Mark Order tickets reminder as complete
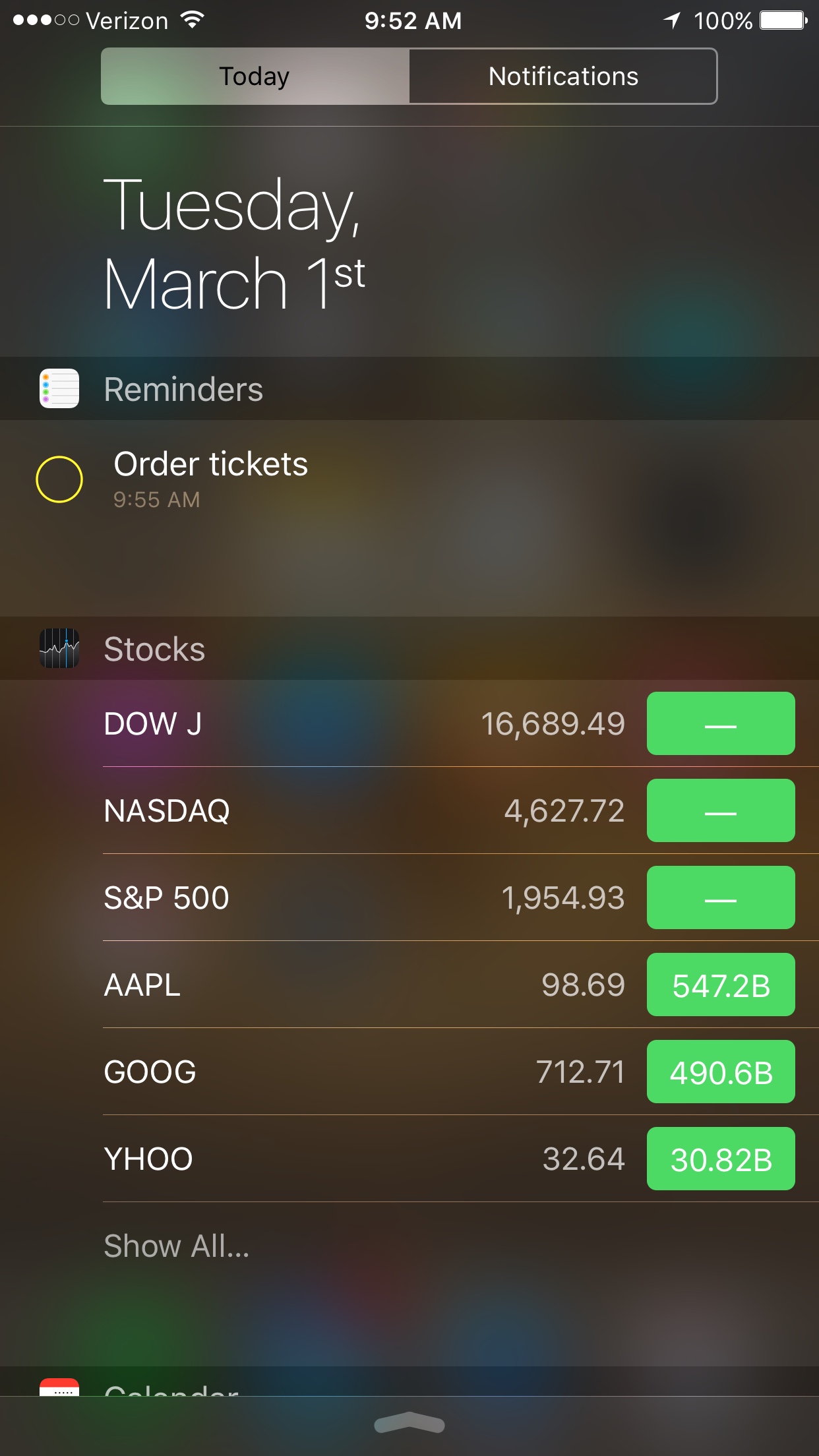 point(59,479)
